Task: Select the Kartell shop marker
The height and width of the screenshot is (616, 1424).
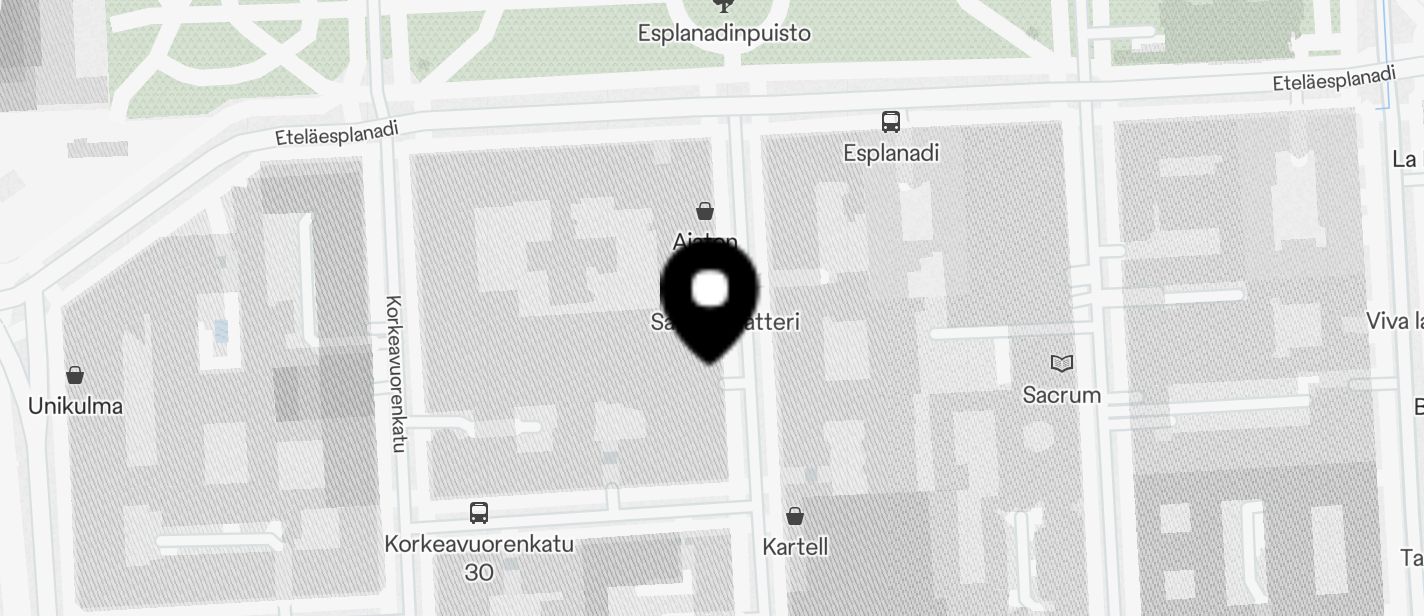Action: pos(795,517)
